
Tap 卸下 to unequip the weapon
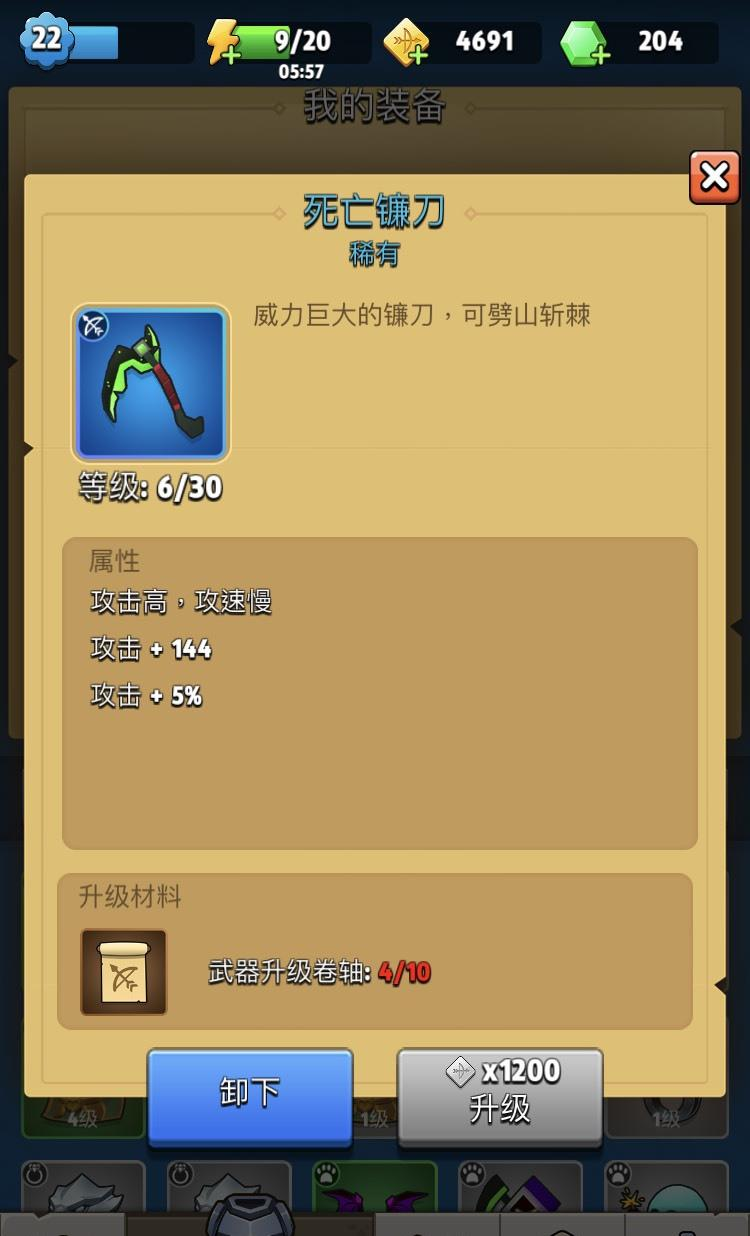(250, 1094)
